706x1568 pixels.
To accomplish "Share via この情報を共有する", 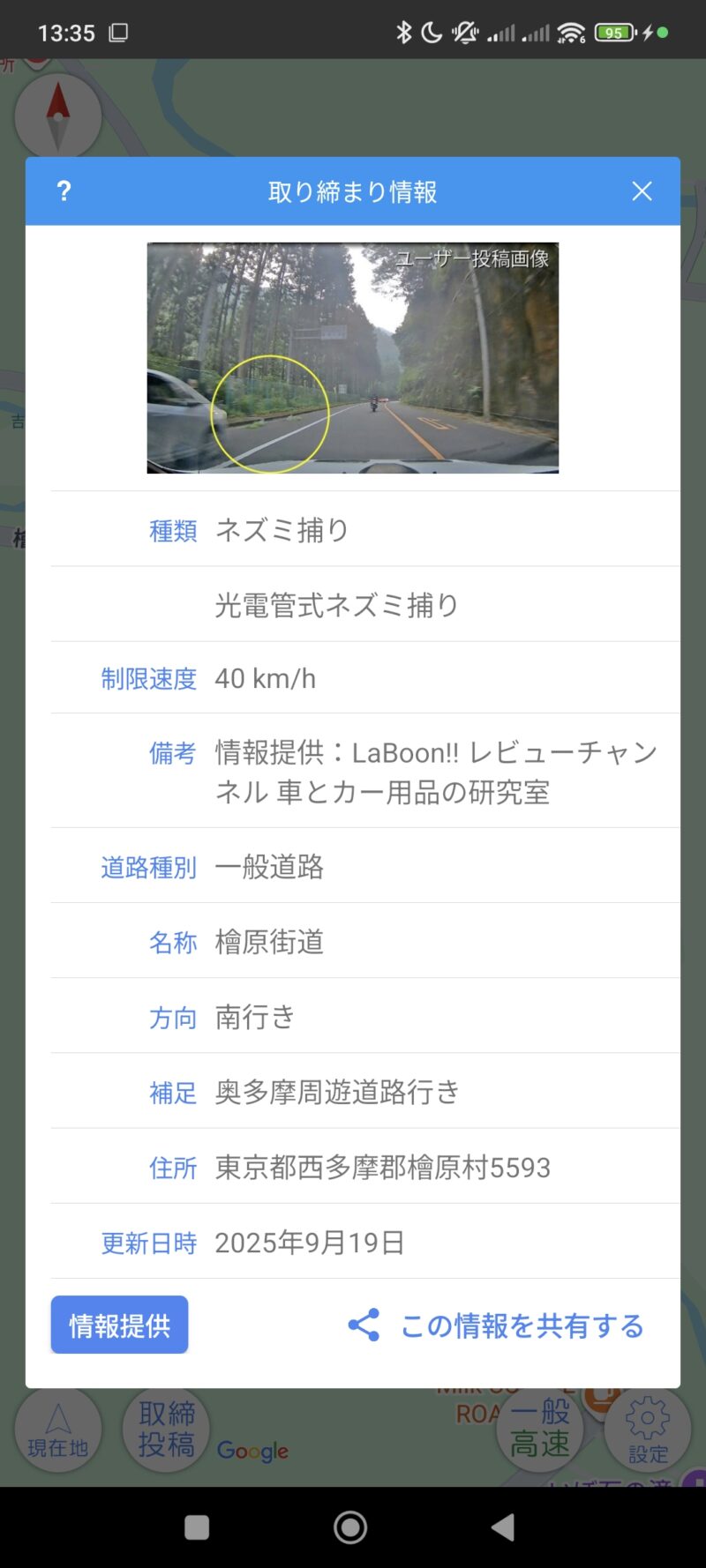I will [496, 1325].
